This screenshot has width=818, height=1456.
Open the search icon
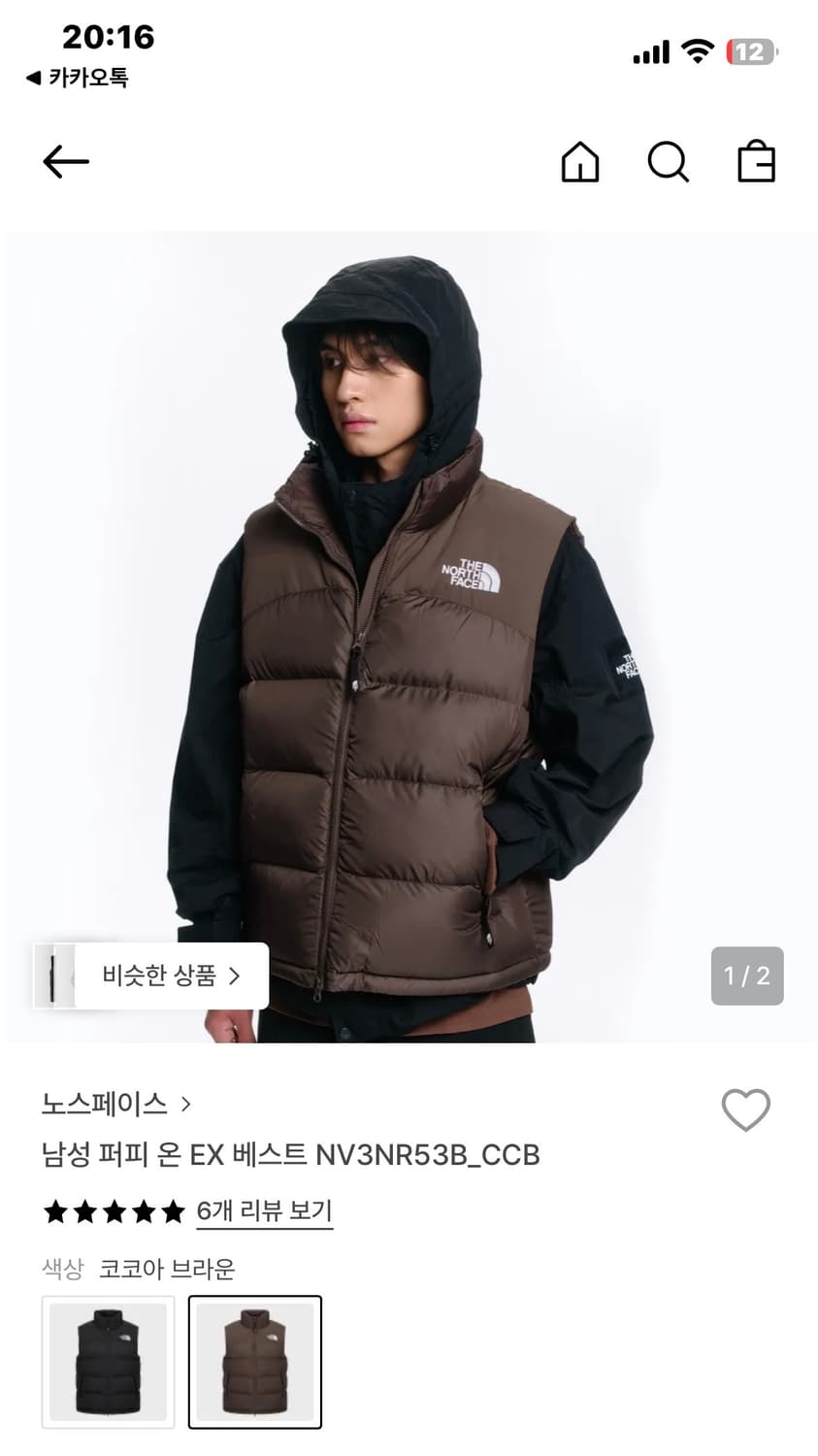coord(668,163)
